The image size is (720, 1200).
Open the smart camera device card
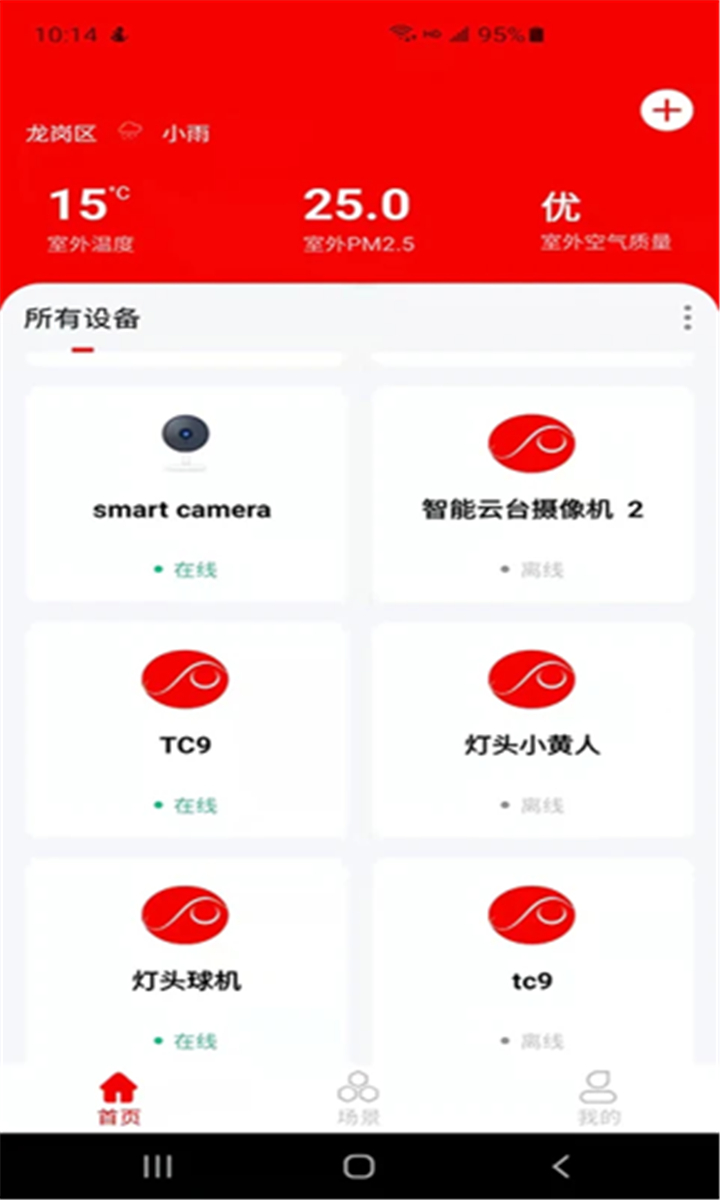186,494
